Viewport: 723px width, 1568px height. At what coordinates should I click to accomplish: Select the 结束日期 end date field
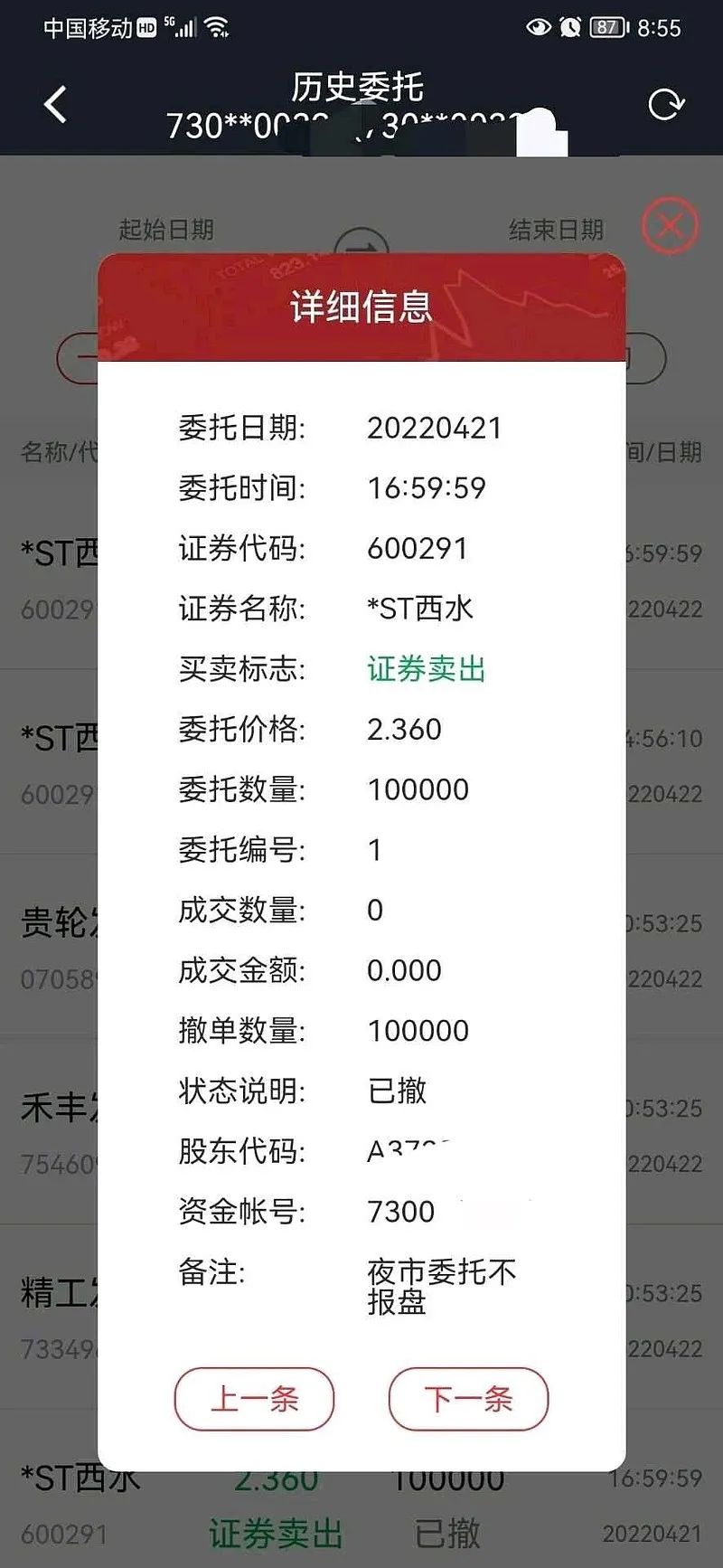point(556,229)
